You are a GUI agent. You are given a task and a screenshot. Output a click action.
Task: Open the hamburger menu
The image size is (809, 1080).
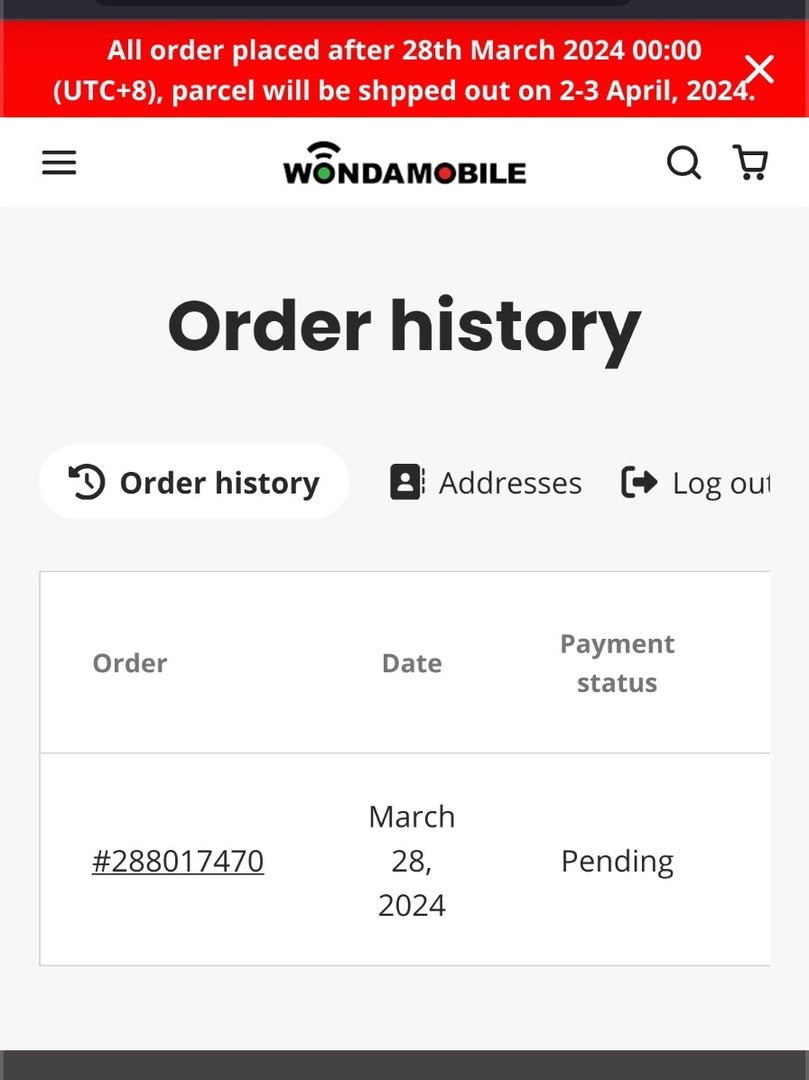tap(59, 163)
